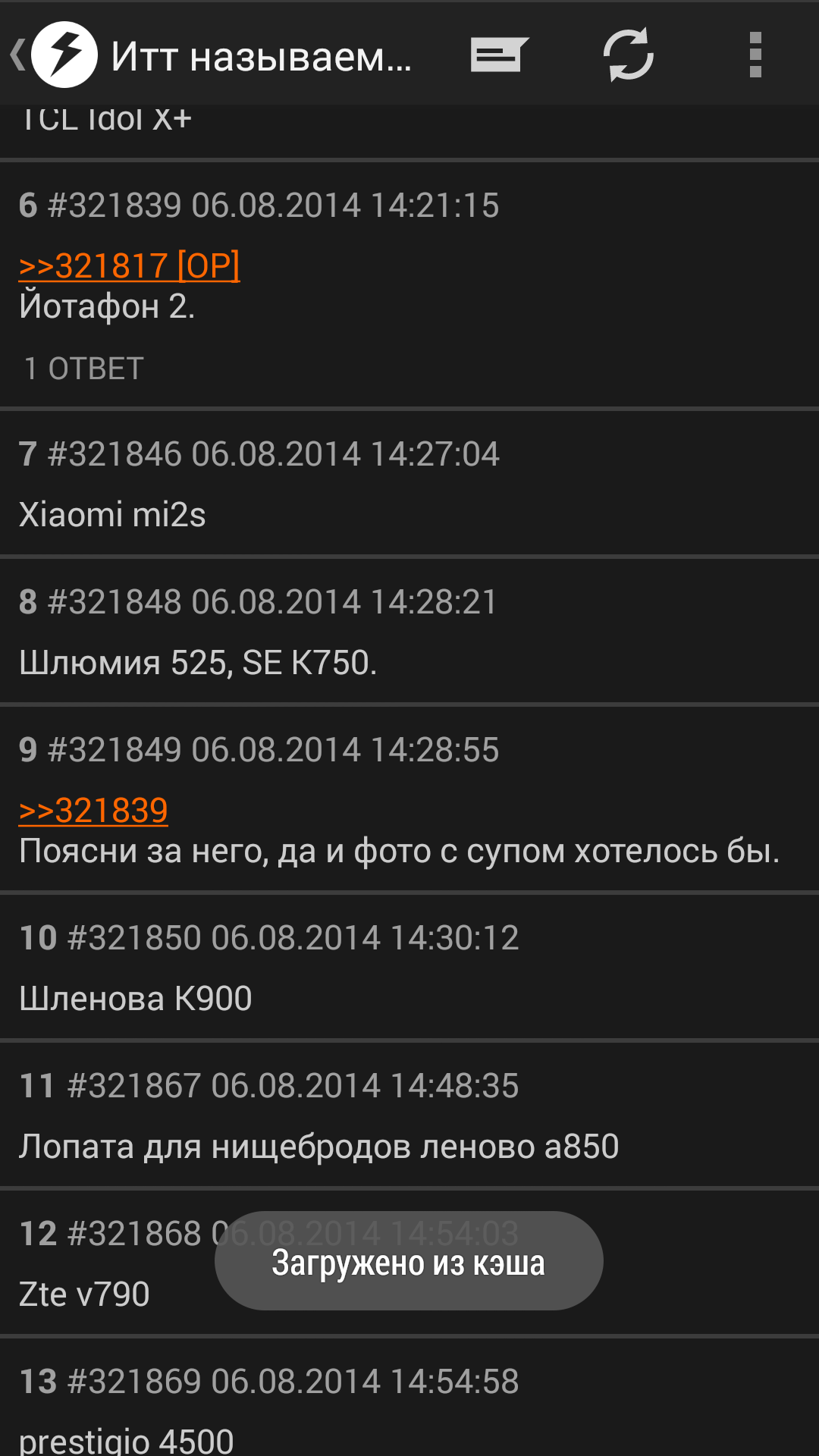Viewport: 819px width, 1456px height.
Task: Go back via the app logo
Action: coord(55,55)
